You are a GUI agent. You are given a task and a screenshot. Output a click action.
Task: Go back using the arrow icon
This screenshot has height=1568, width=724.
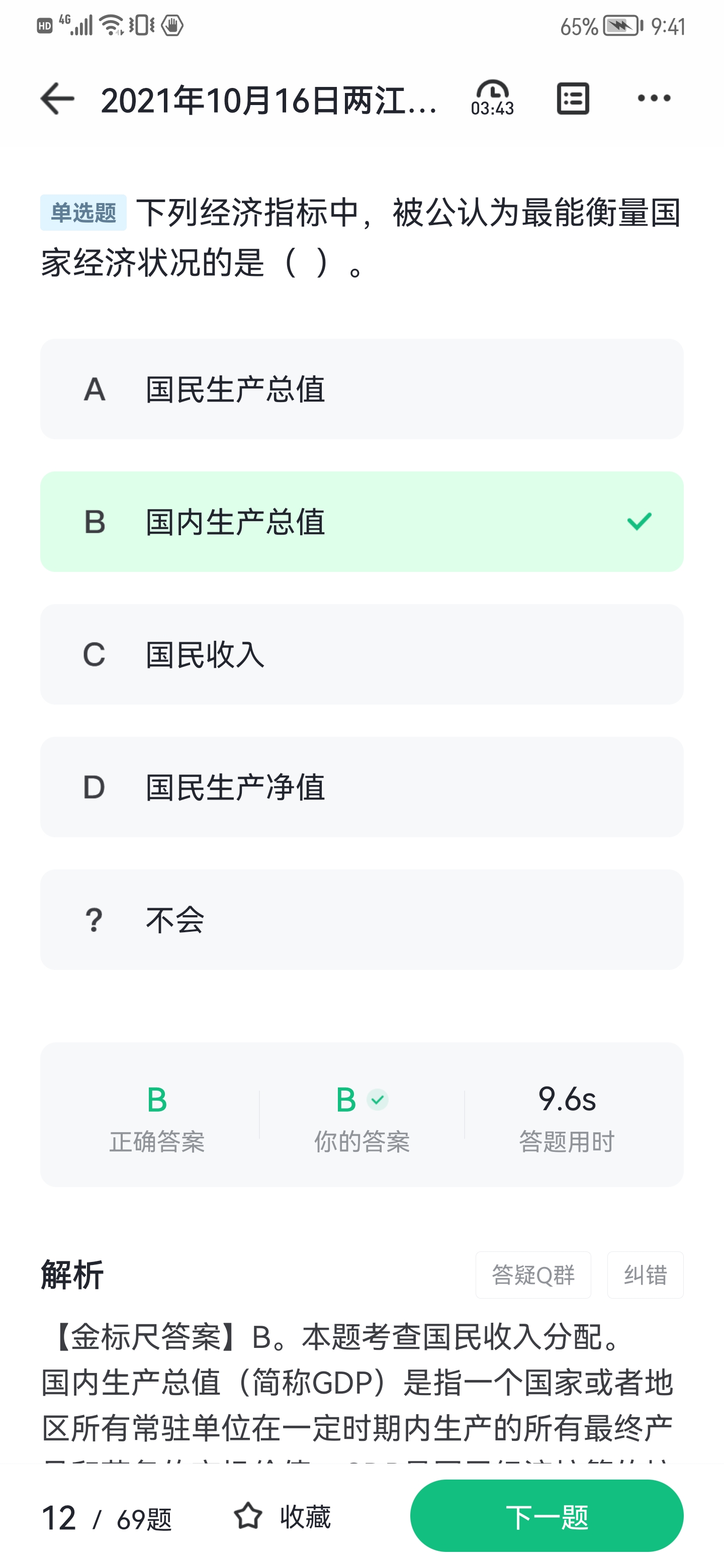pyautogui.click(x=57, y=99)
